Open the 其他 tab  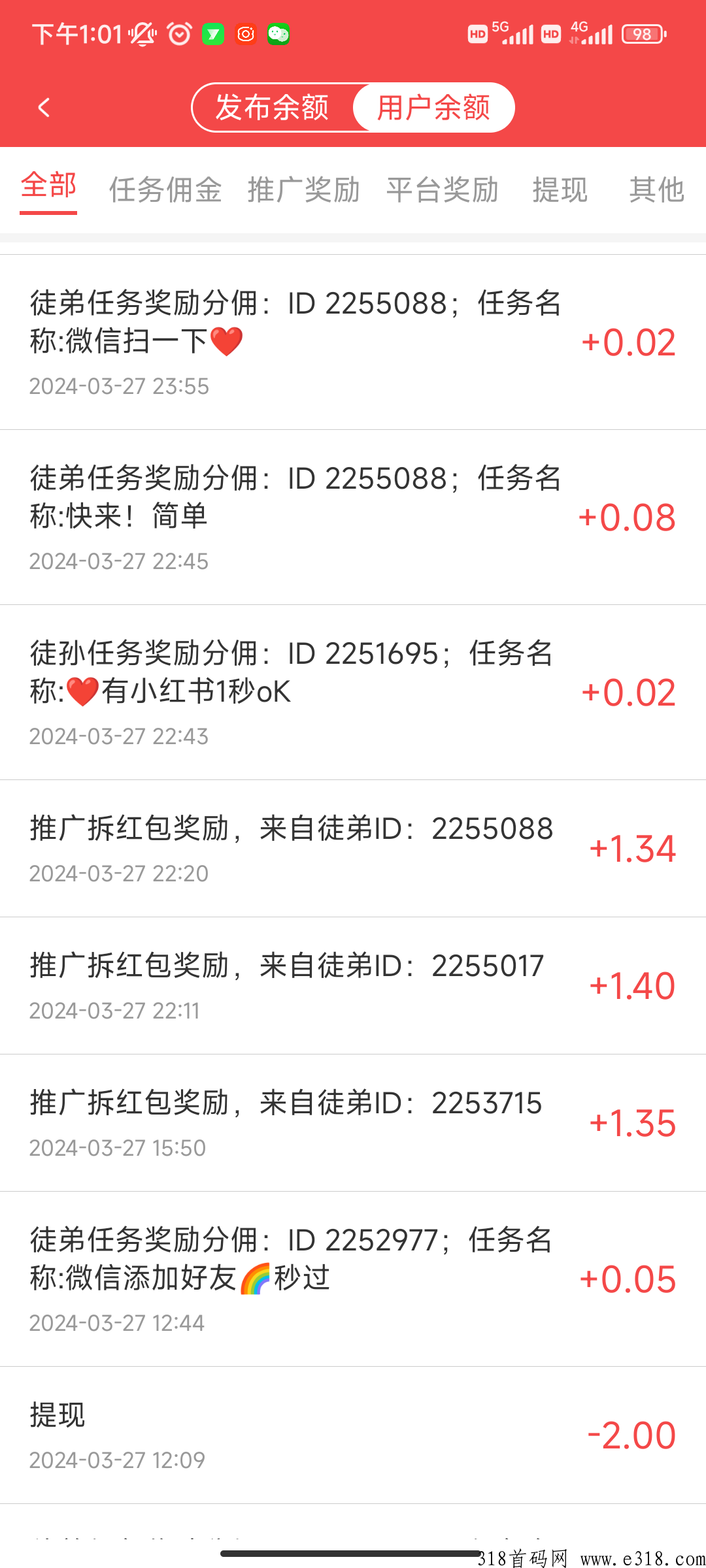pyautogui.click(x=656, y=190)
